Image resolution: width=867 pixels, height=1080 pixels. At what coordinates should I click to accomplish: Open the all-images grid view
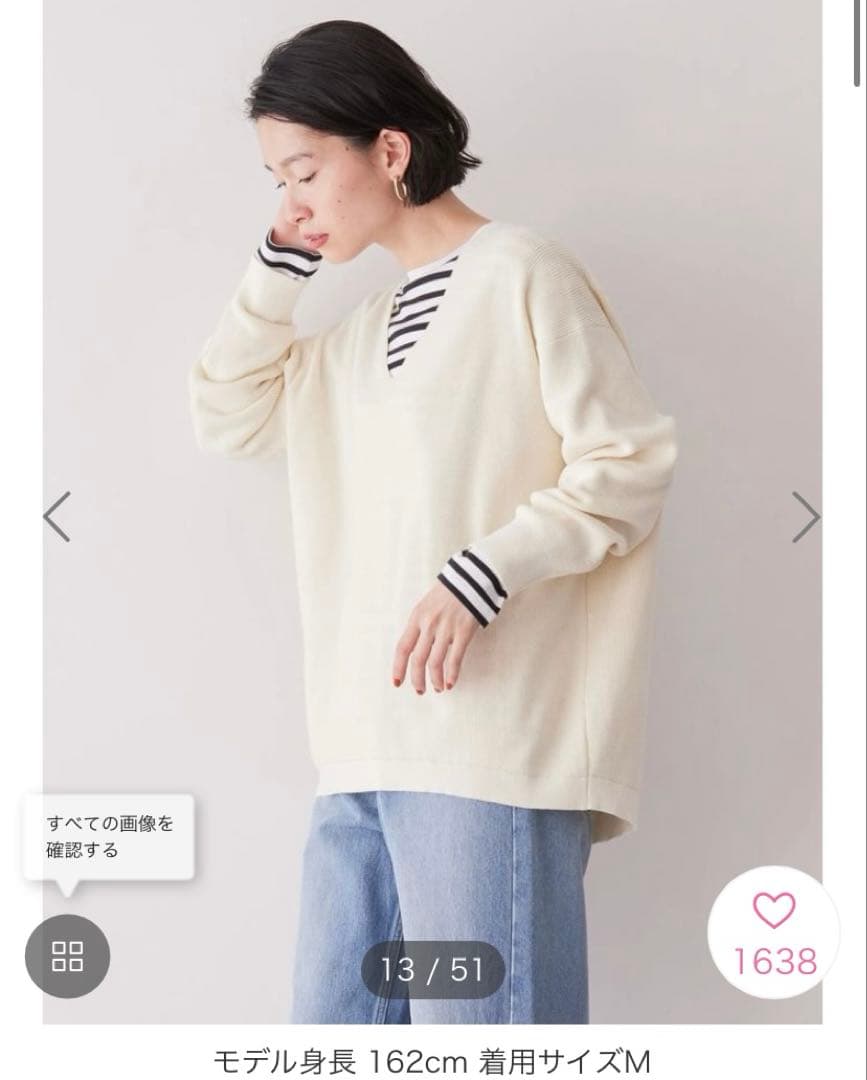(67, 956)
